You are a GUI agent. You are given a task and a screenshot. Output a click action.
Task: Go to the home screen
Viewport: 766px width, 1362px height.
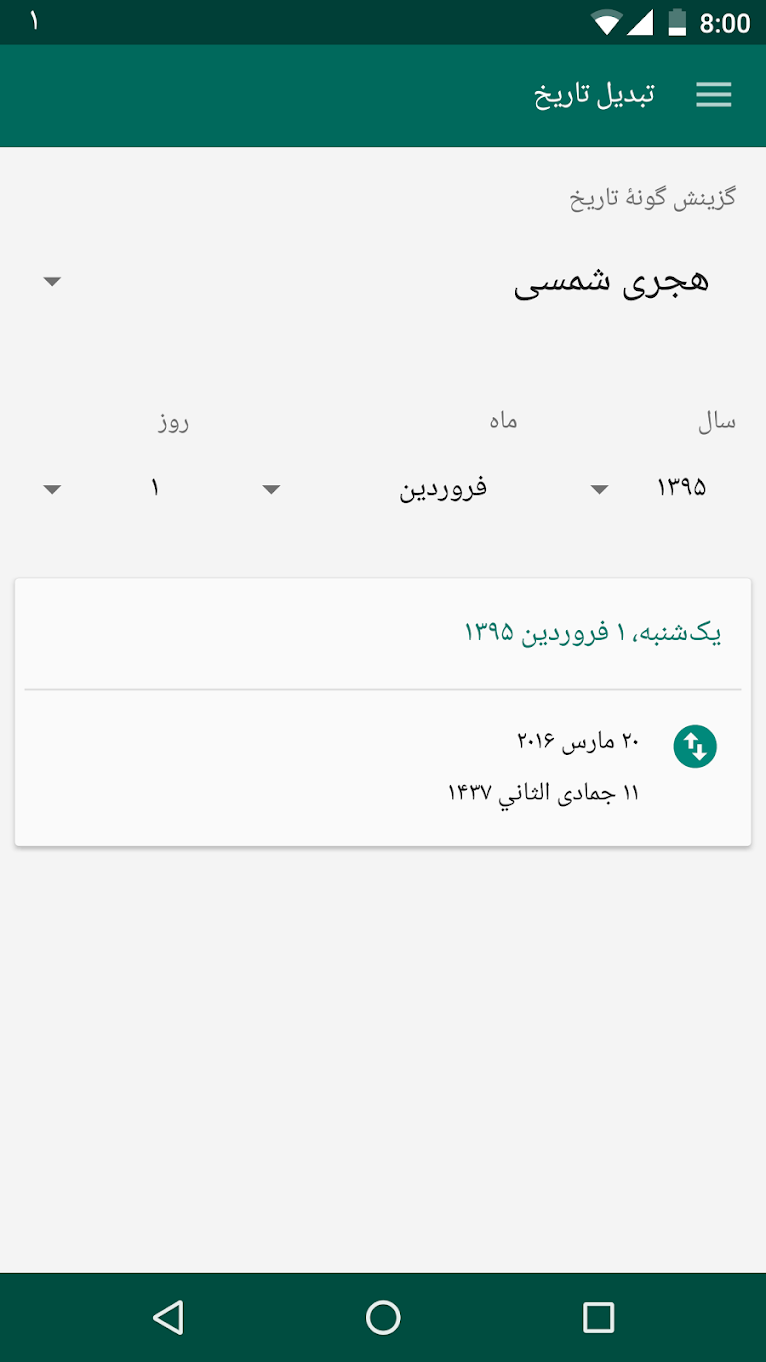[x=383, y=1317]
